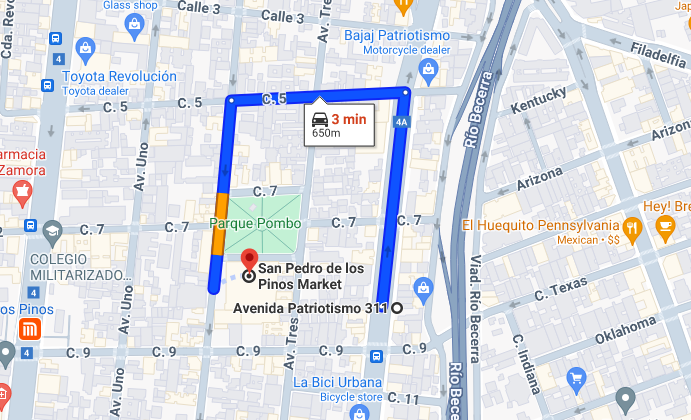The width and height of the screenshot is (691, 420).
Task: Open the Glass shop marker
Action: 135,26
